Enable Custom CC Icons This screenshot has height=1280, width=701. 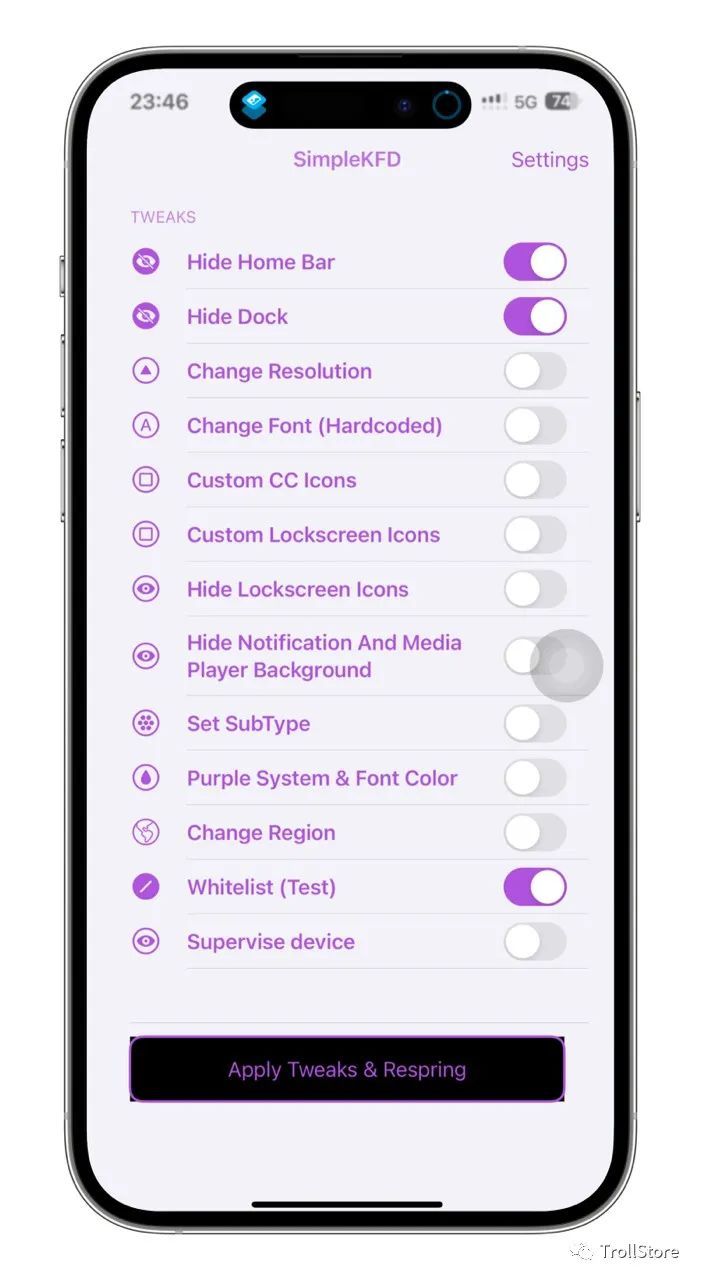[534, 480]
